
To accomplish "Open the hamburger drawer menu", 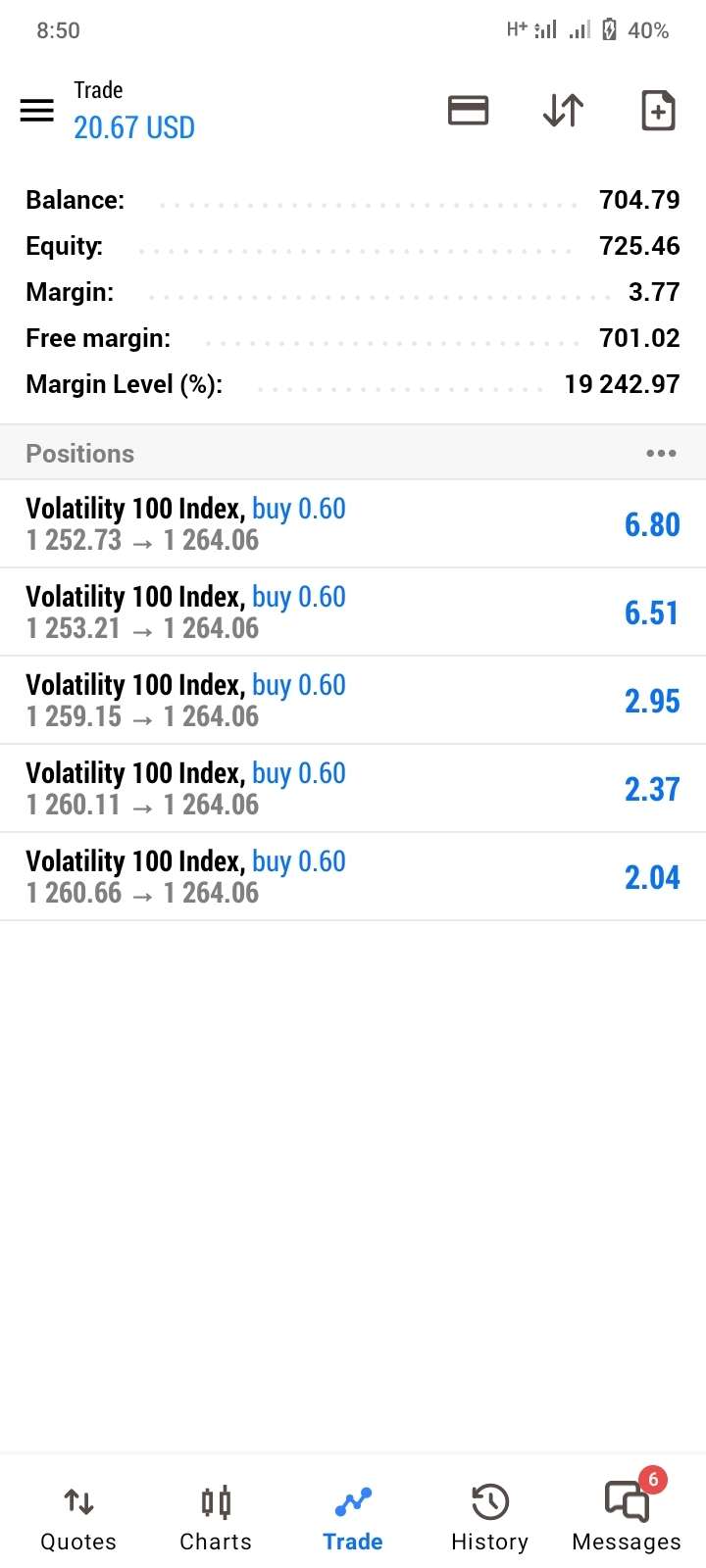I will click(37, 110).
